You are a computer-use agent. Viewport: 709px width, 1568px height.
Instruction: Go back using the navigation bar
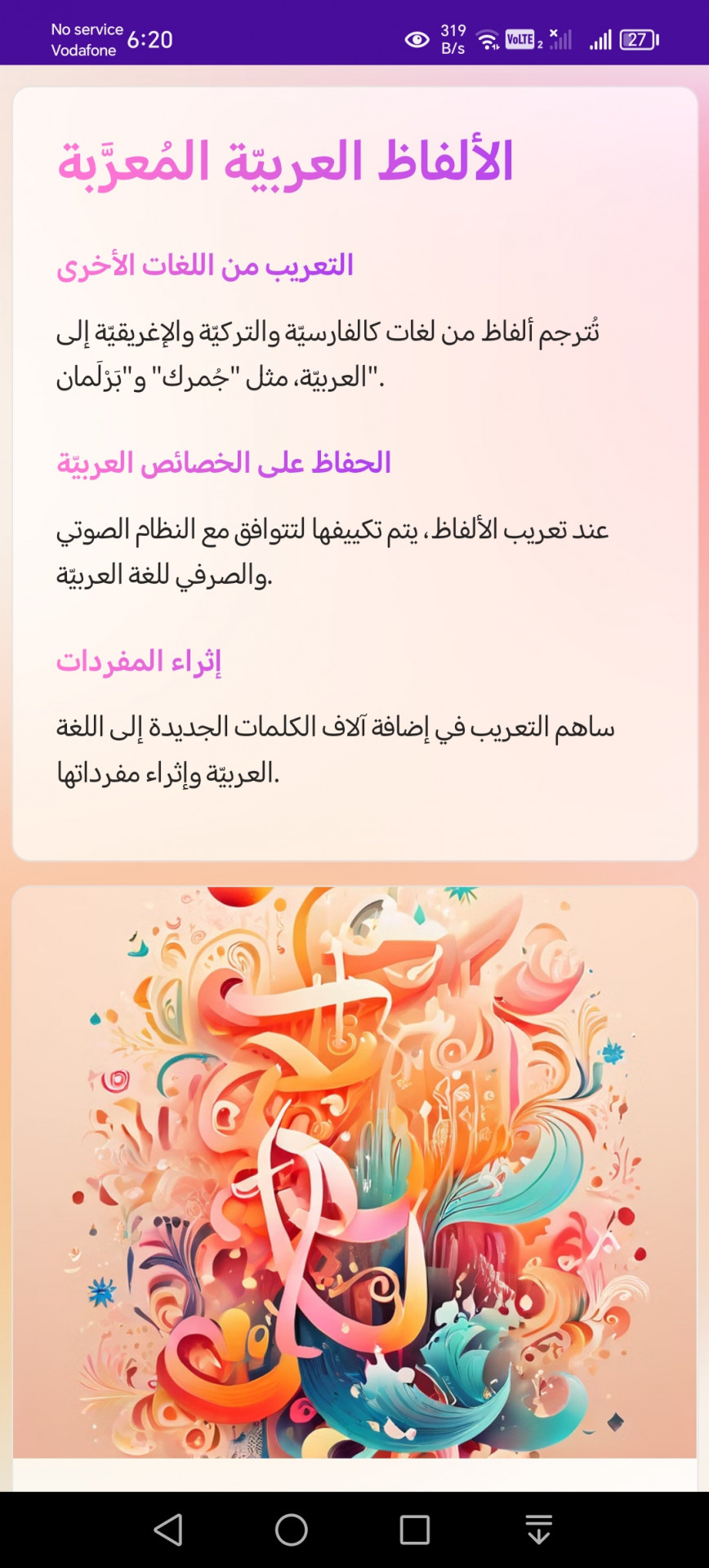click(168, 1530)
